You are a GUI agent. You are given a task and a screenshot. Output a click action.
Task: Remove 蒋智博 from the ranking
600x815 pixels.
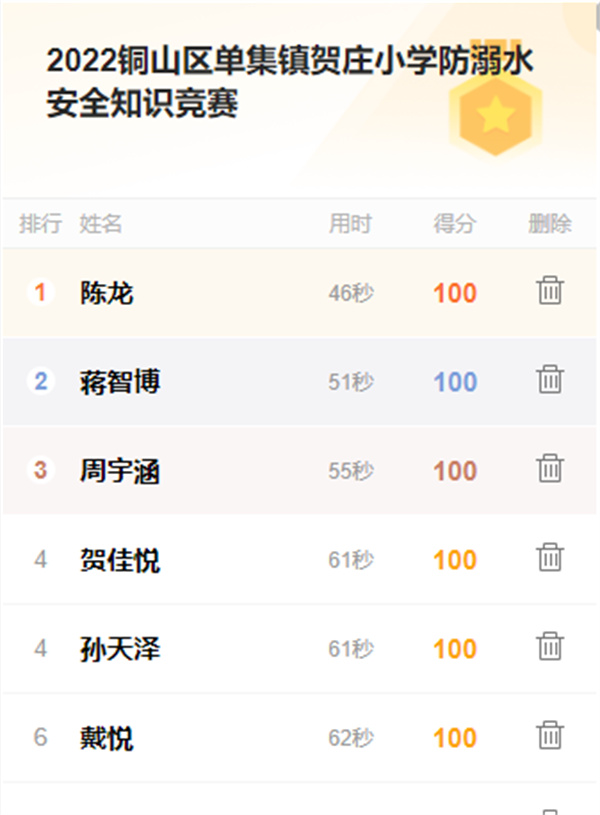tap(550, 380)
